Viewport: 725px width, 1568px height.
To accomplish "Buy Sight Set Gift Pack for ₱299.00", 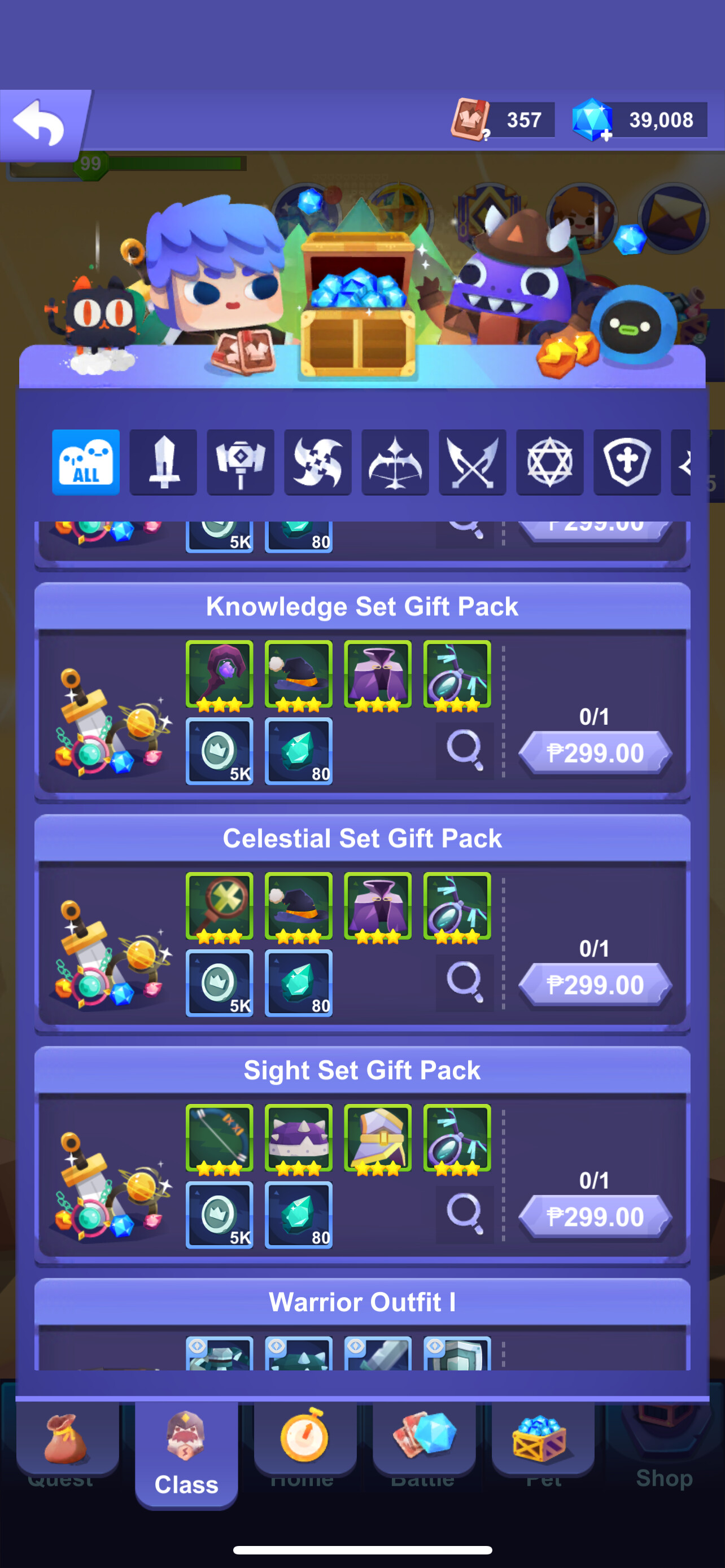I will pyautogui.click(x=595, y=1217).
